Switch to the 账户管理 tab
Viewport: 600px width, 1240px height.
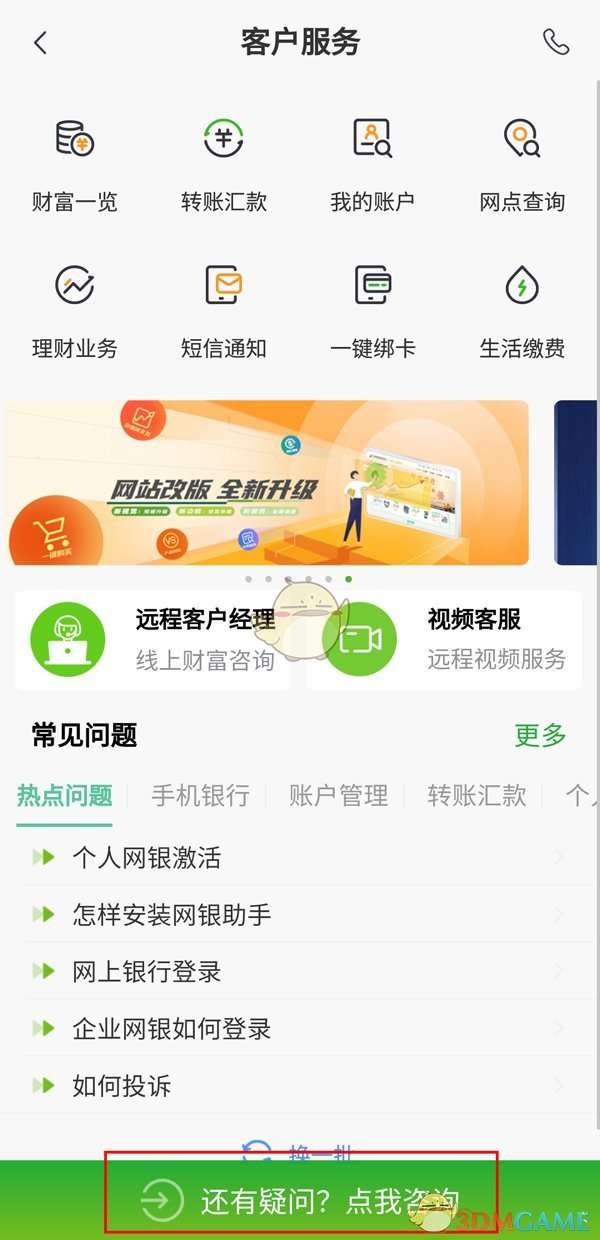338,796
